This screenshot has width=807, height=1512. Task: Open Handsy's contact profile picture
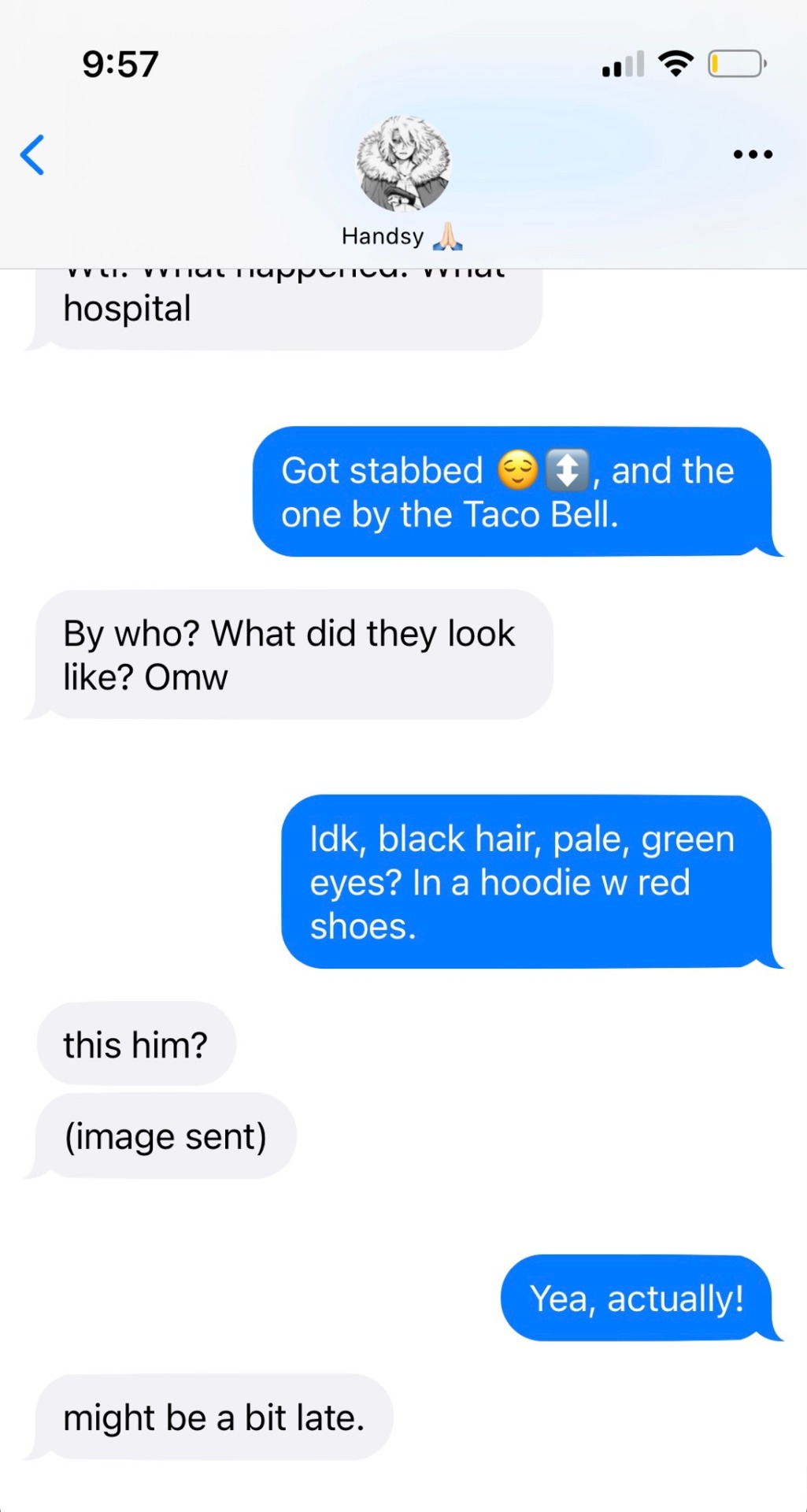(x=403, y=164)
